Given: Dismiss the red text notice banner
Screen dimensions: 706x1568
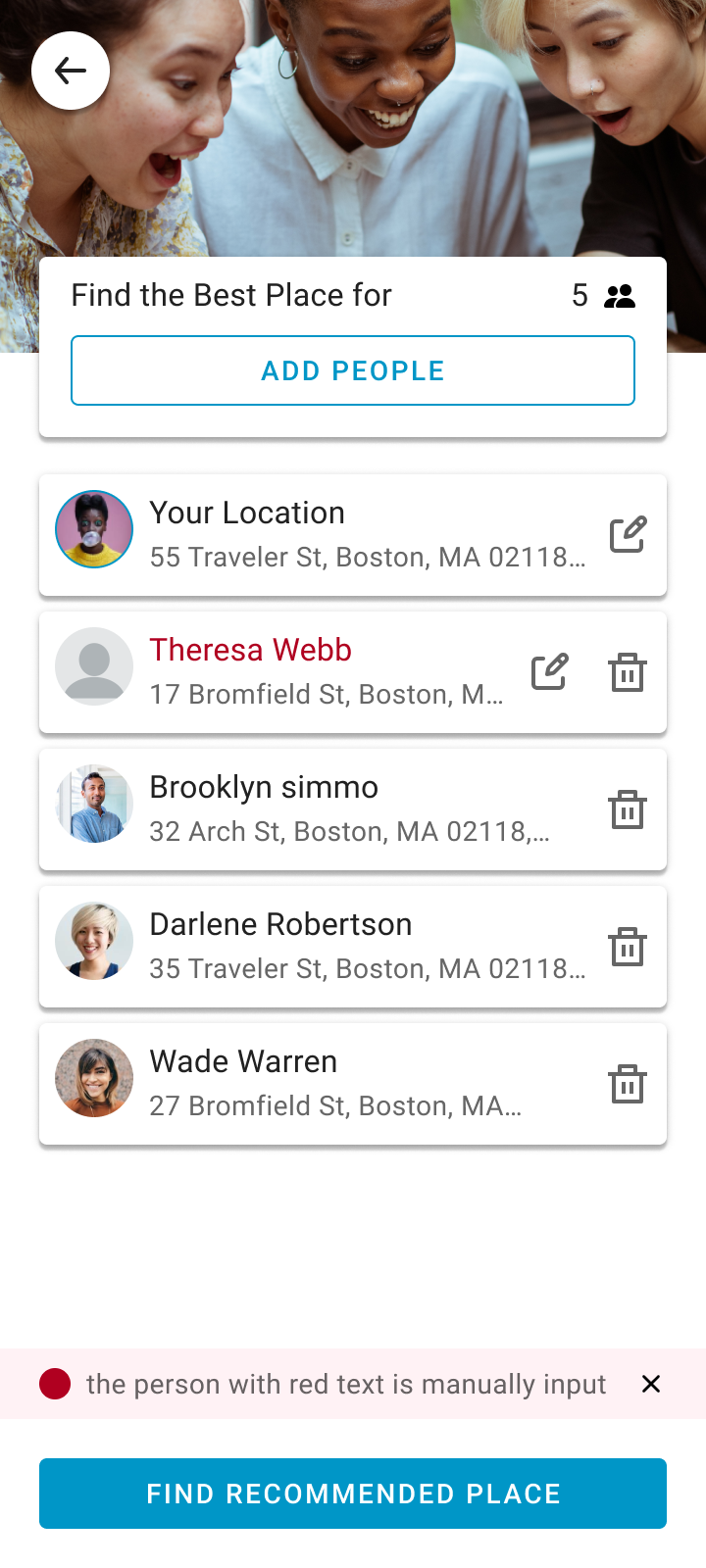Looking at the screenshot, I should click(x=651, y=1384).
